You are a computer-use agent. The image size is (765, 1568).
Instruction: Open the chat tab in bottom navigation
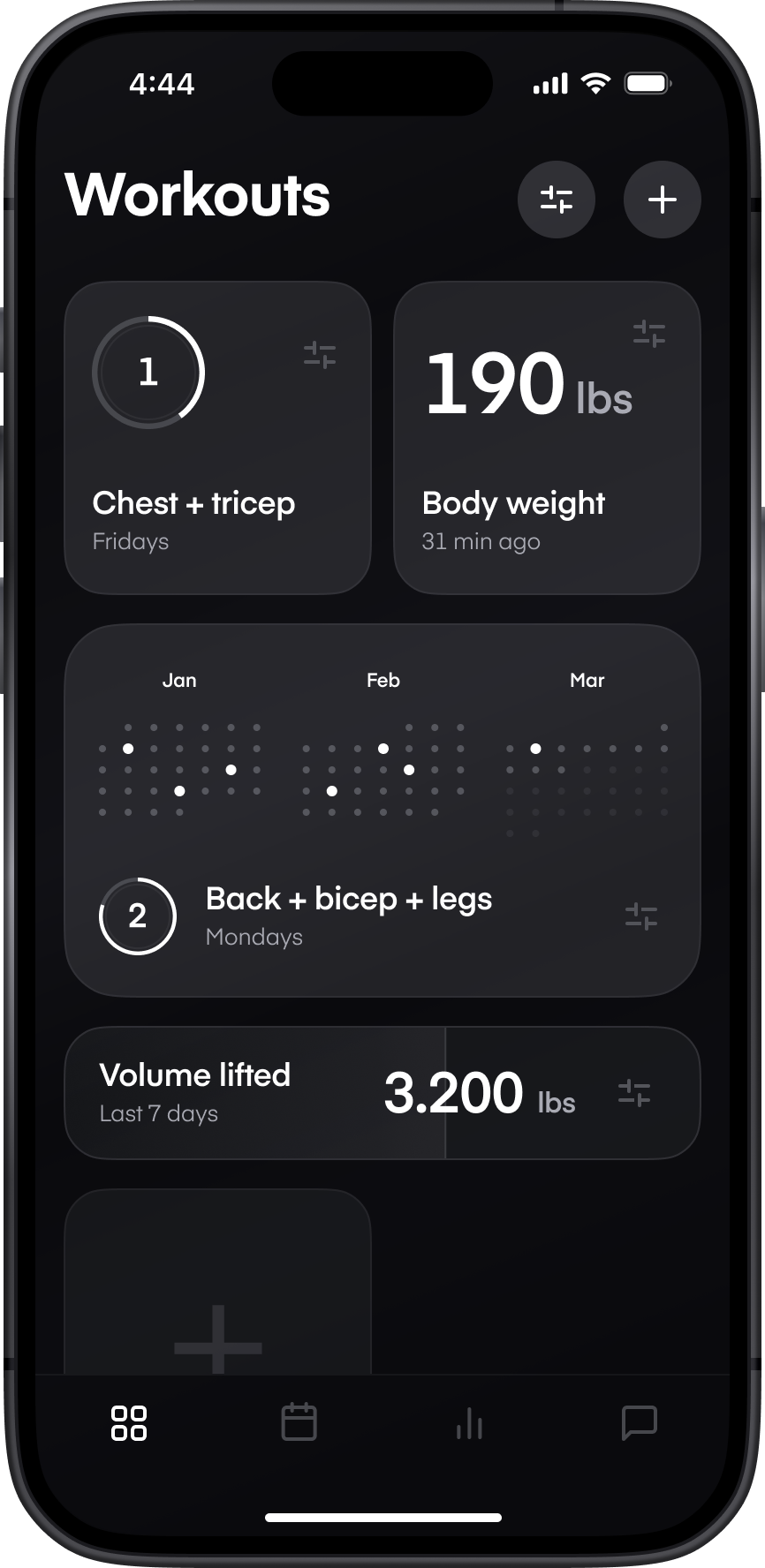pos(639,1421)
